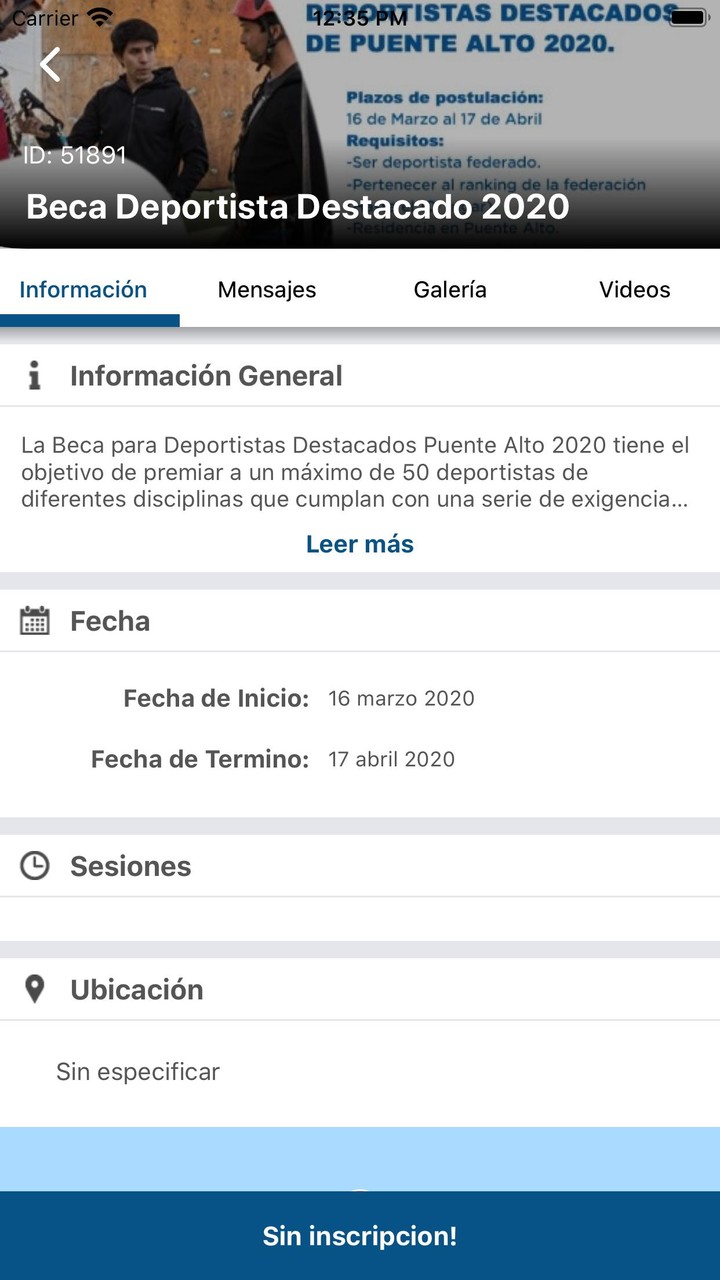This screenshot has height=1280, width=720.
Task: Tap the Wi-Fi icon in the status bar
Action: 97,16
